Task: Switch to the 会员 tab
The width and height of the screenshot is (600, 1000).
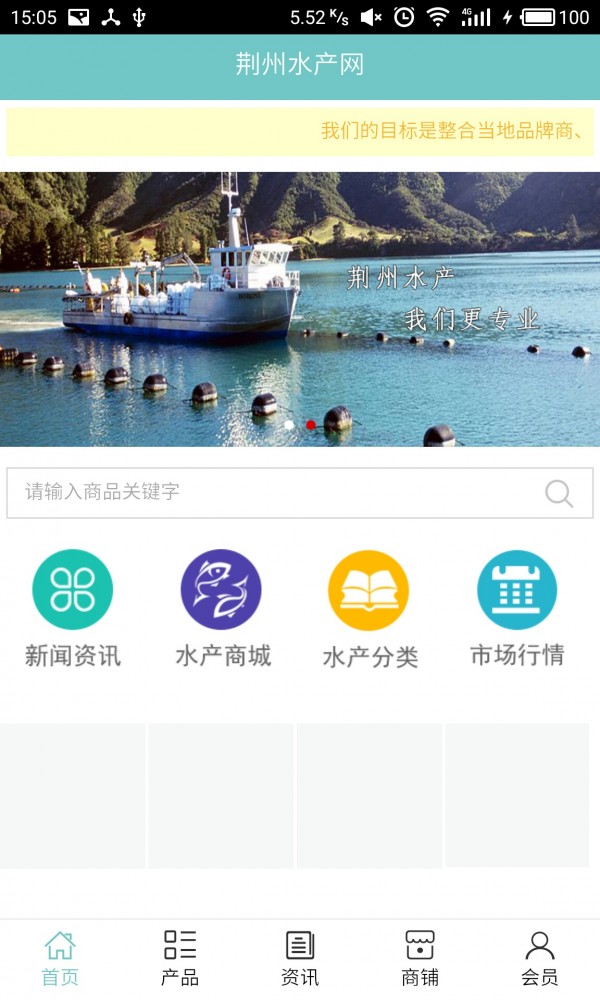Action: click(x=540, y=957)
